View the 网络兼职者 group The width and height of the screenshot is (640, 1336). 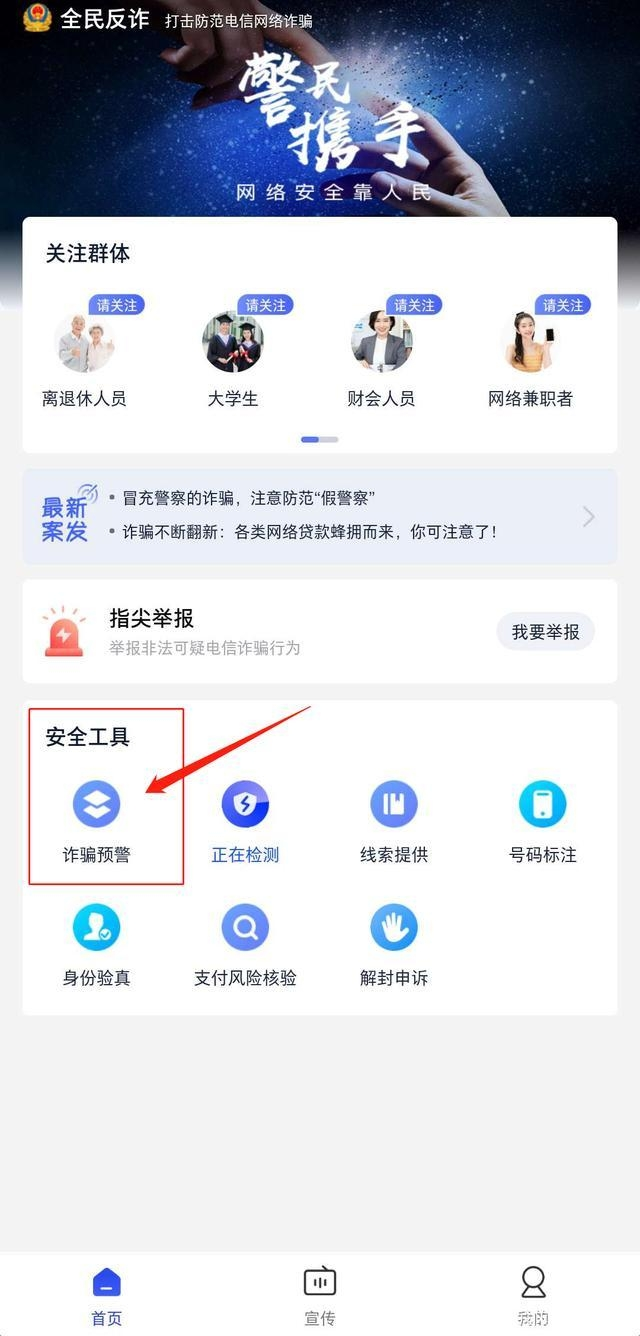click(x=530, y=354)
